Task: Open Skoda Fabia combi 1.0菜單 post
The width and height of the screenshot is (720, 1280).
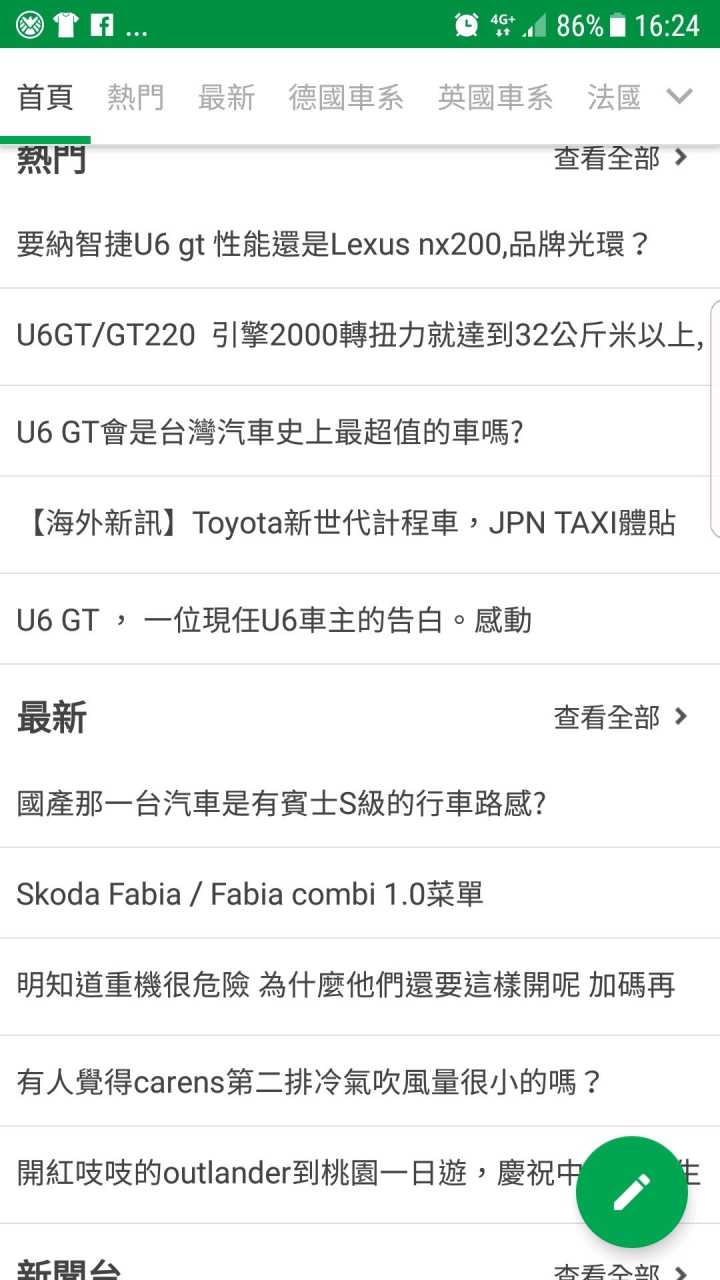Action: click(x=360, y=893)
